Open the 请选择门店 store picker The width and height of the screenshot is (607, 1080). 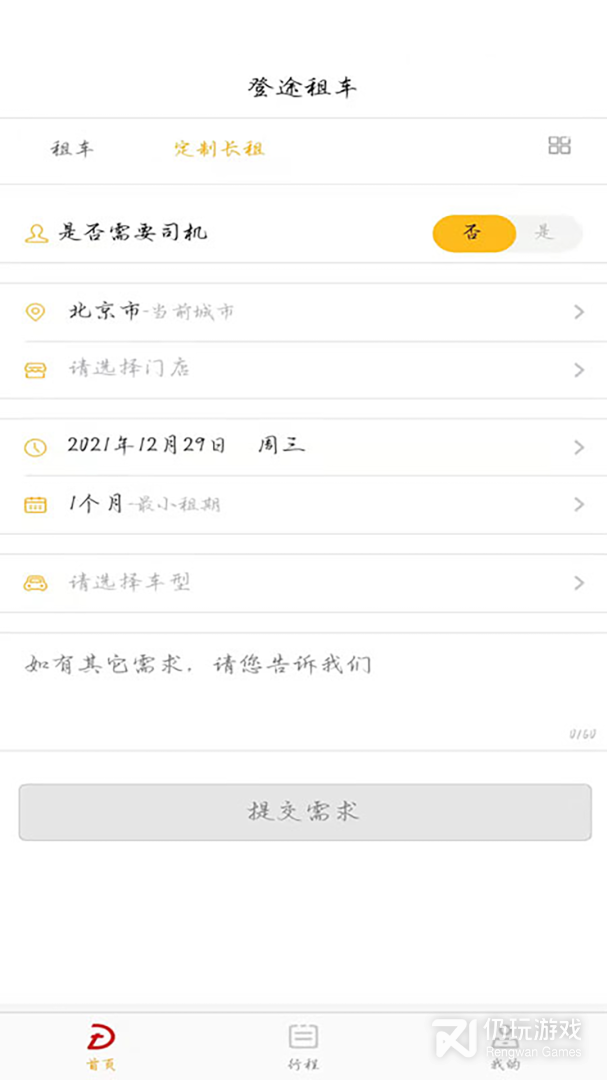tap(303, 370)
